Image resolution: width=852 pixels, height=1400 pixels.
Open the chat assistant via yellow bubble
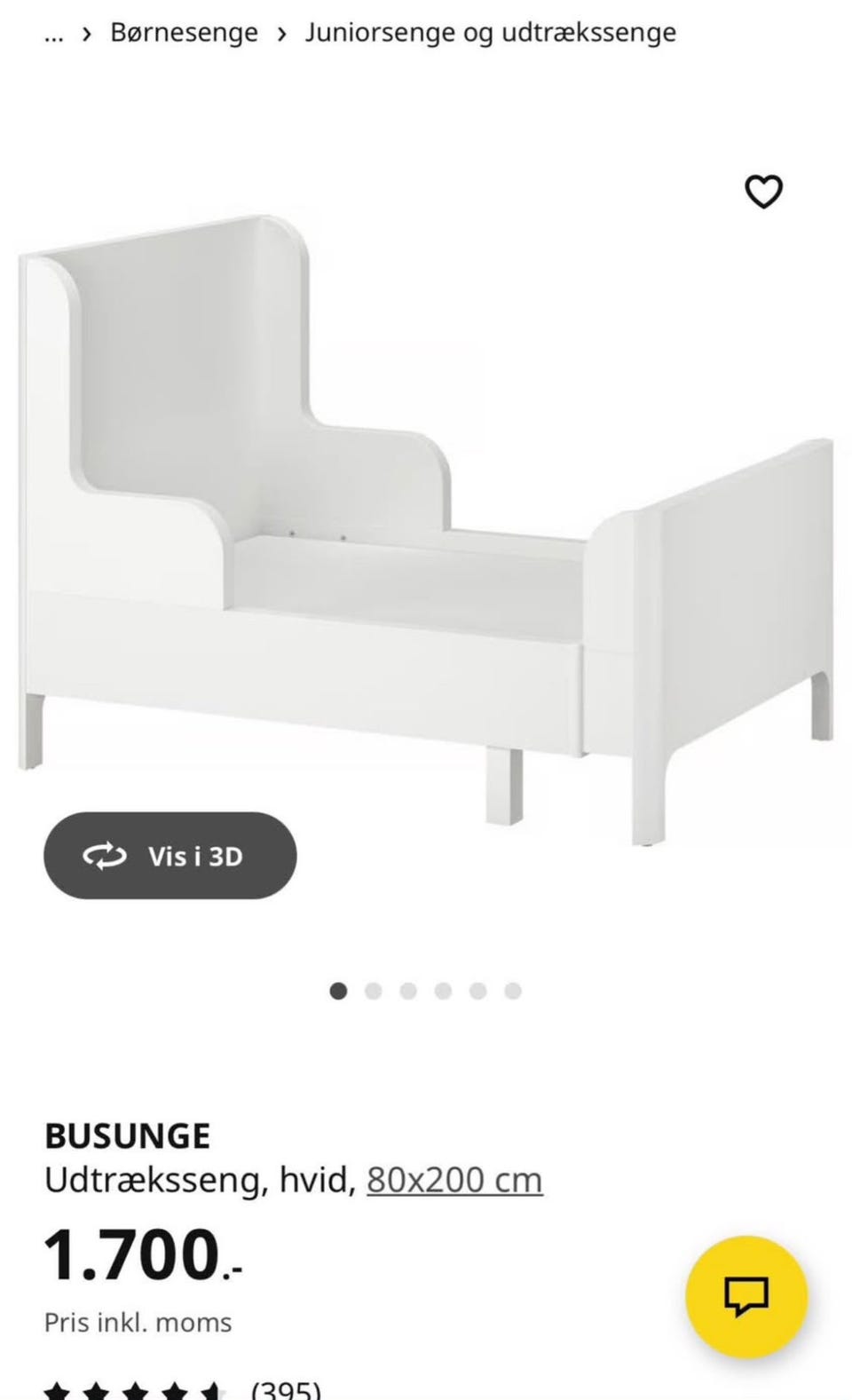point(748,1296)
